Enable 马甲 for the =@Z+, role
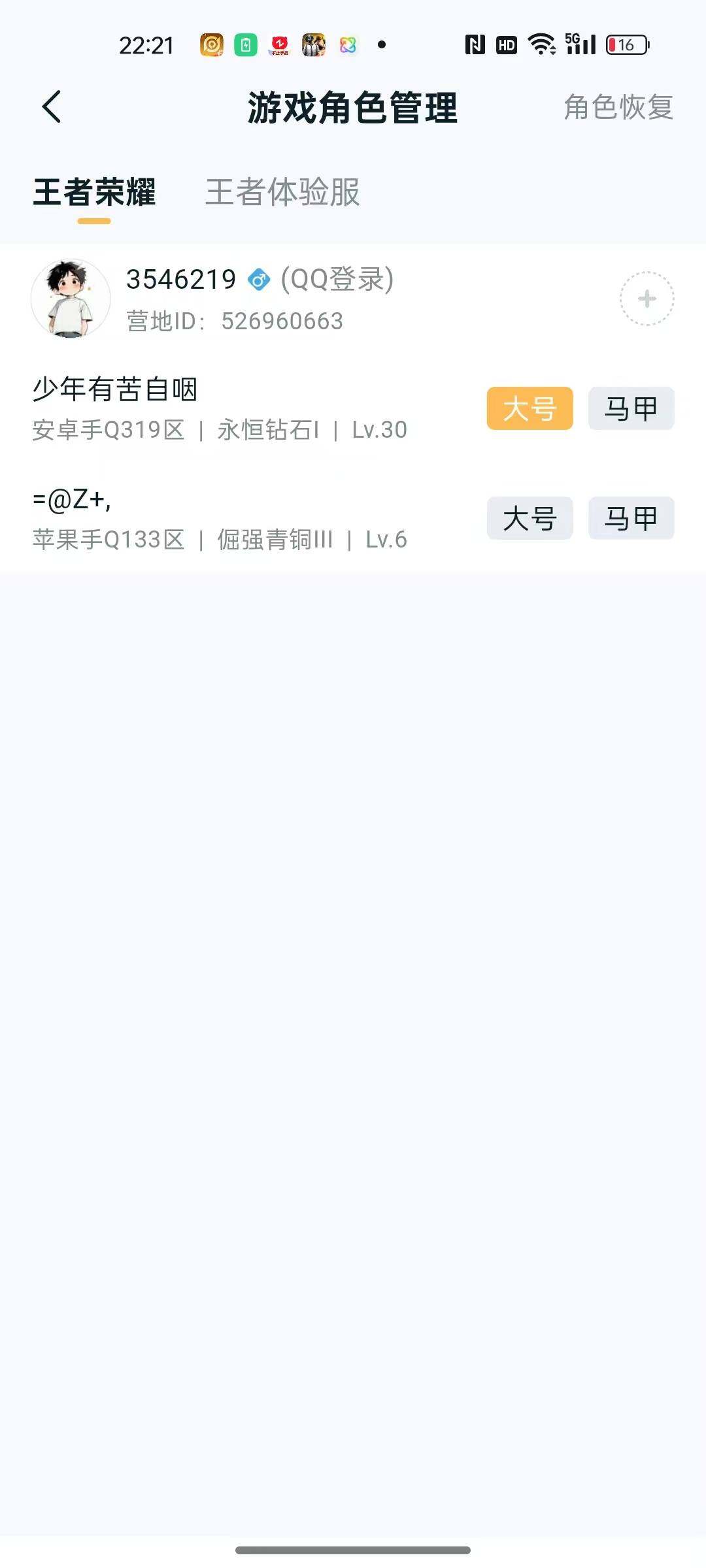Image resolution: width=706 pixels, height=1568 pixels. (630, 518)
